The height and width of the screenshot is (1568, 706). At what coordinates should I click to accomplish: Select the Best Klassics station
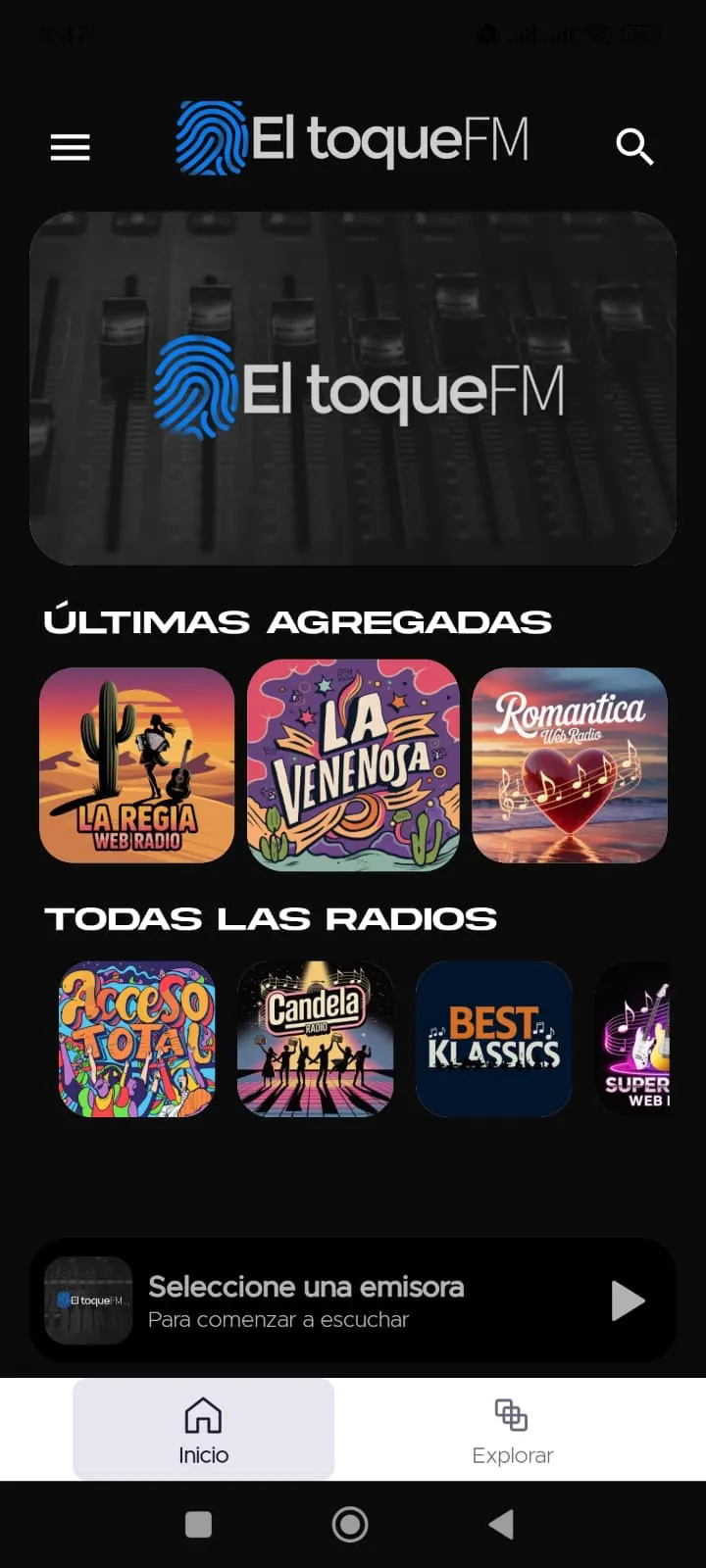coord(494,1038)
